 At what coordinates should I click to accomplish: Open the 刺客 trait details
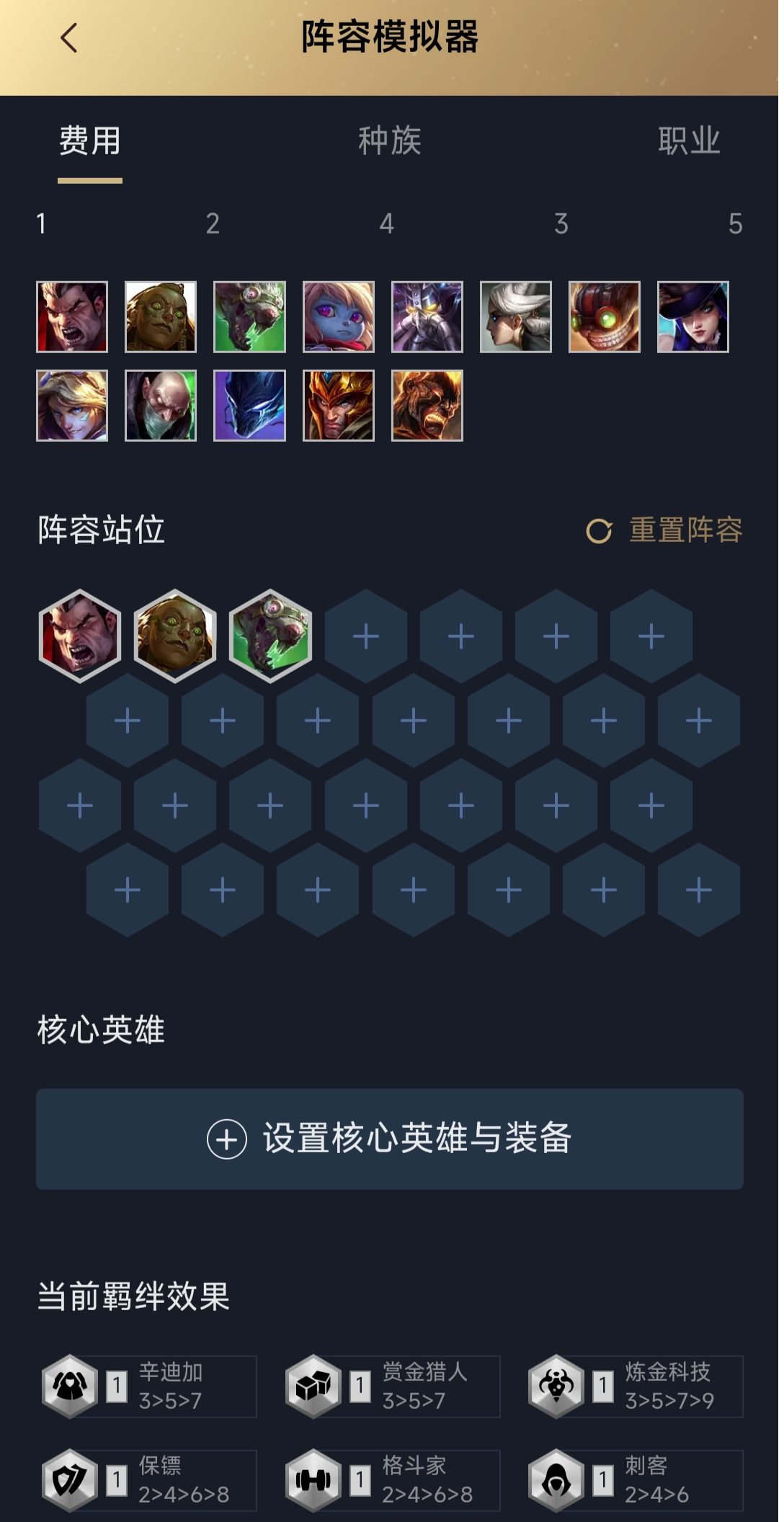(x=635, y=1480)
